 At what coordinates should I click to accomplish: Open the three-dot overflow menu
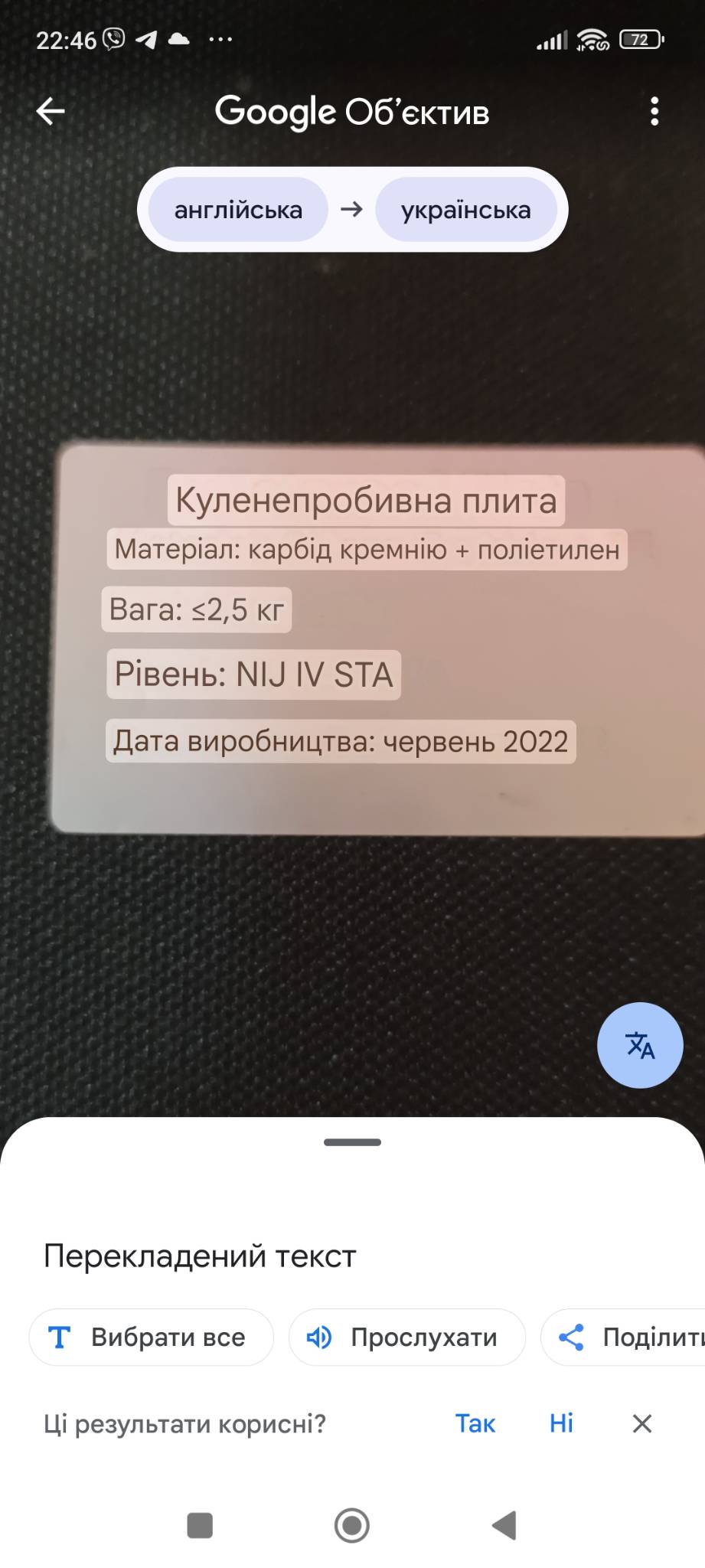click(x=654, y=111)
